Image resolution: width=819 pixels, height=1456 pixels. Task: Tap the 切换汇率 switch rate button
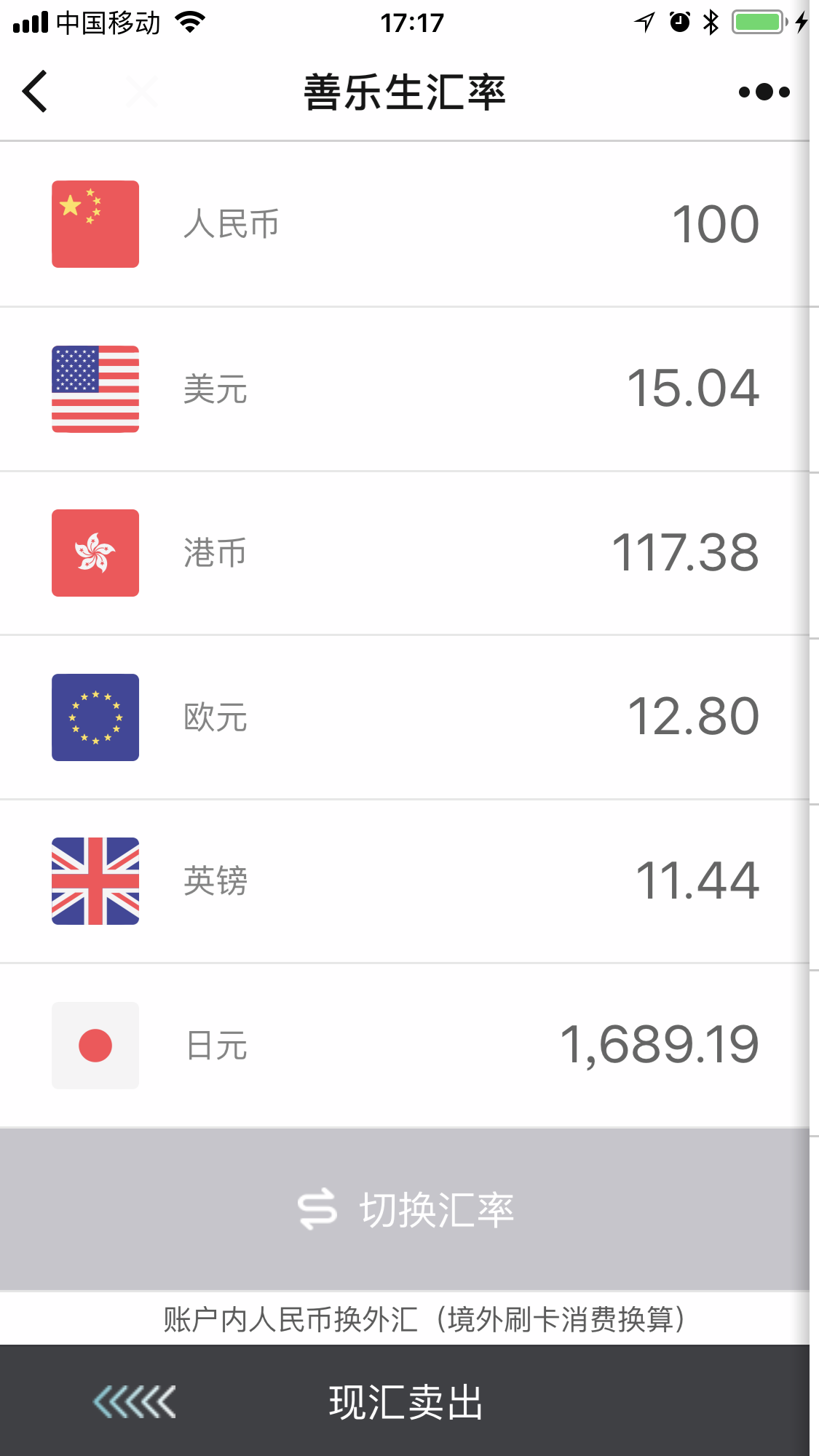coord(405,1209)
